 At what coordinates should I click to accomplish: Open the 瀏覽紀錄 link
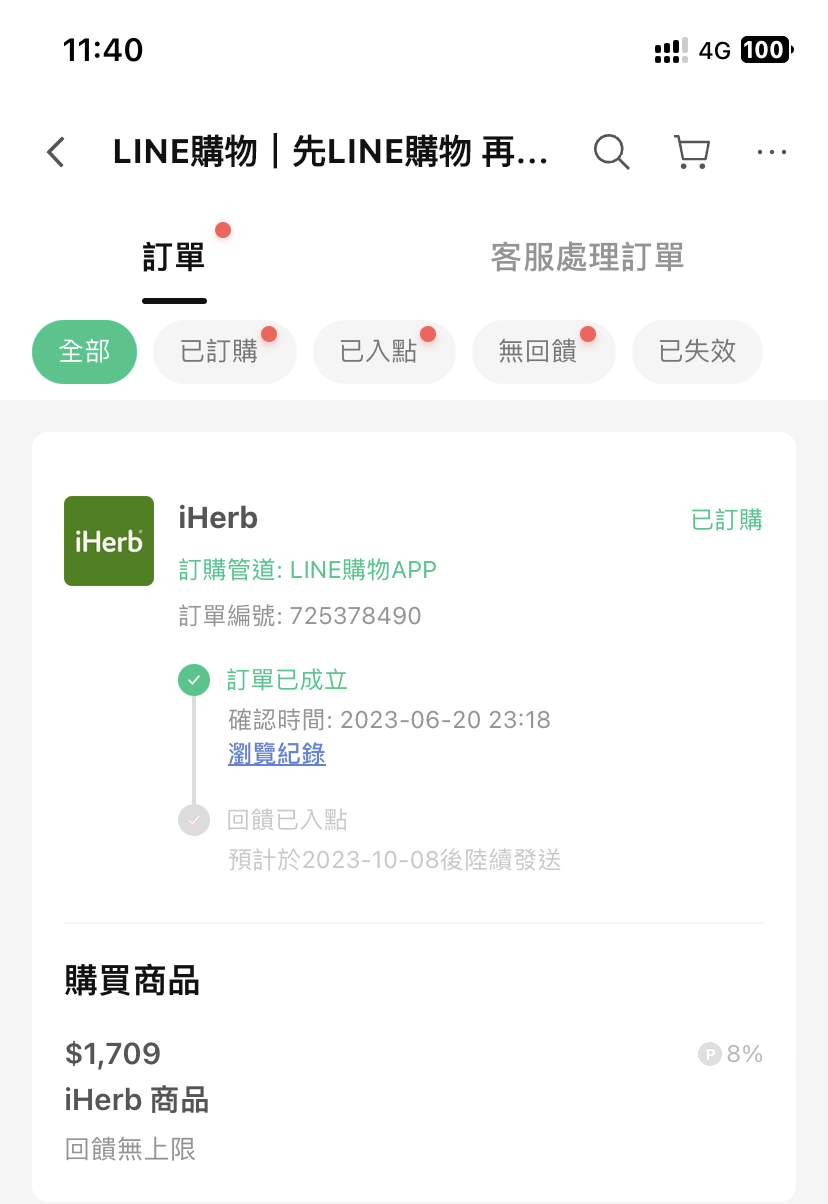[277, 755]
